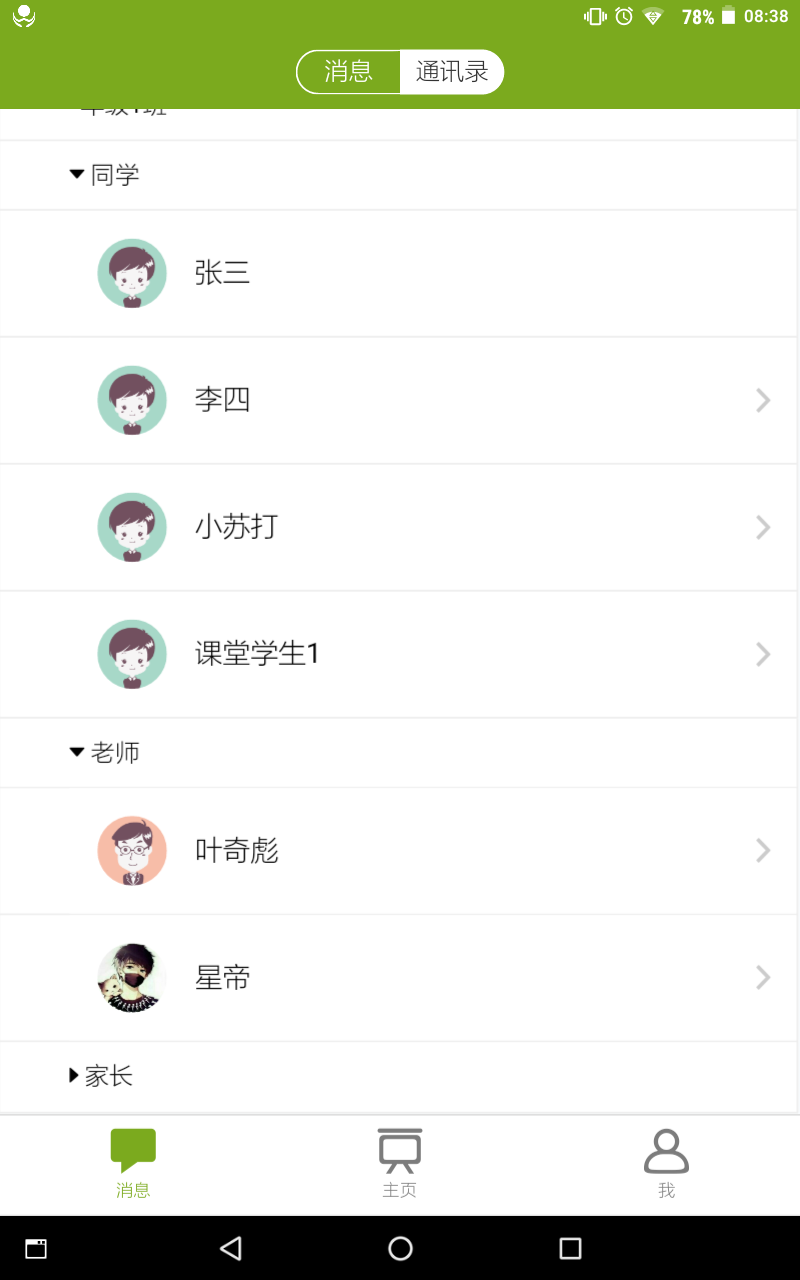Open the recent apps overview
Screen dimensions: 800x1280
tap(570, 1248)
